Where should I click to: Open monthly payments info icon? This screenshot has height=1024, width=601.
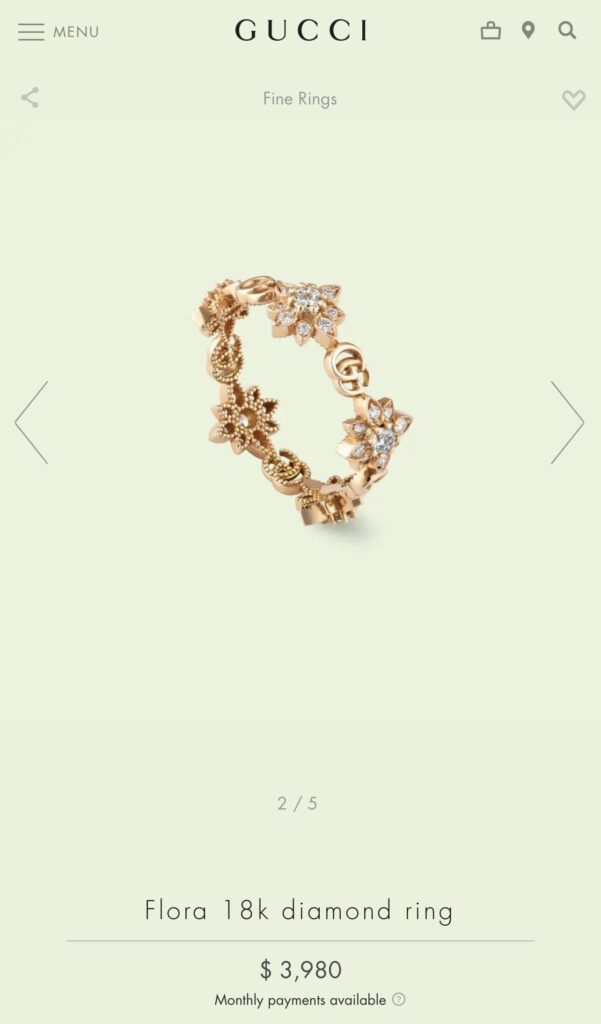(x=399, y=1000)
